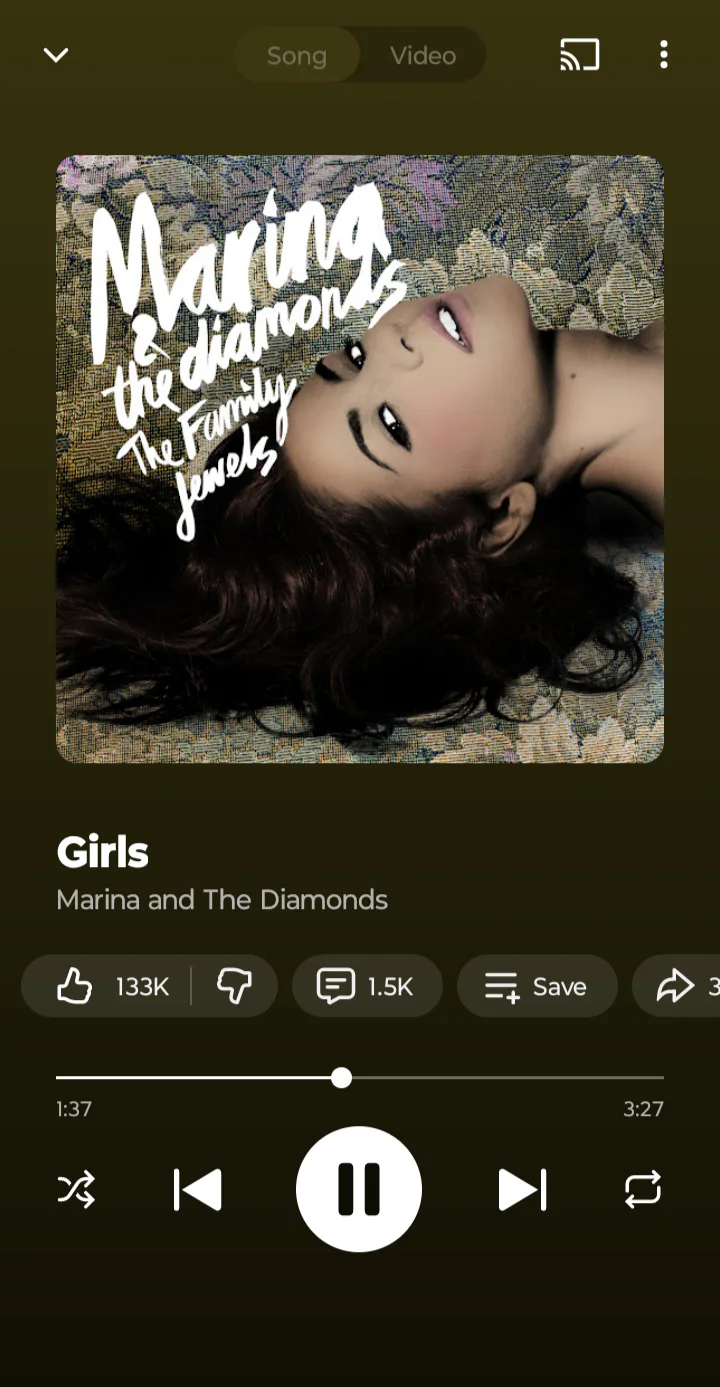Dislike this song
This screenshot has width=720, height=1387.
click(234, 987)
